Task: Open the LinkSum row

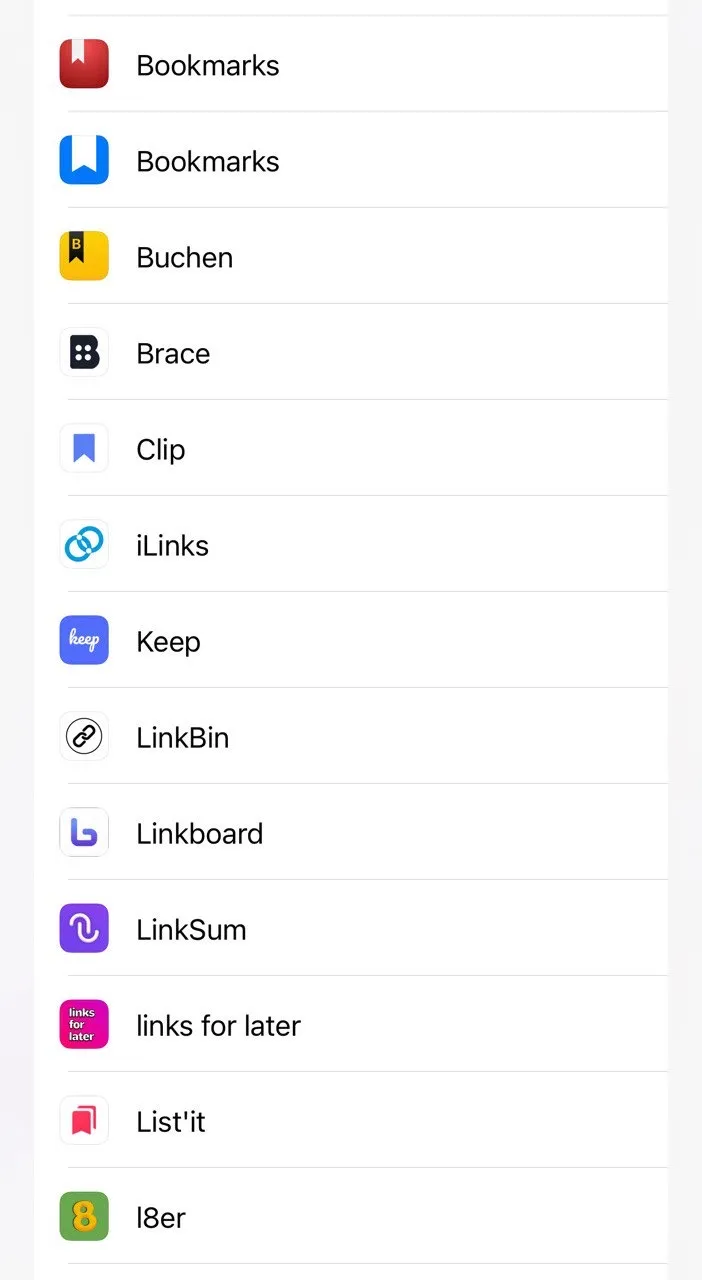Action: click(x=351, y=928)
